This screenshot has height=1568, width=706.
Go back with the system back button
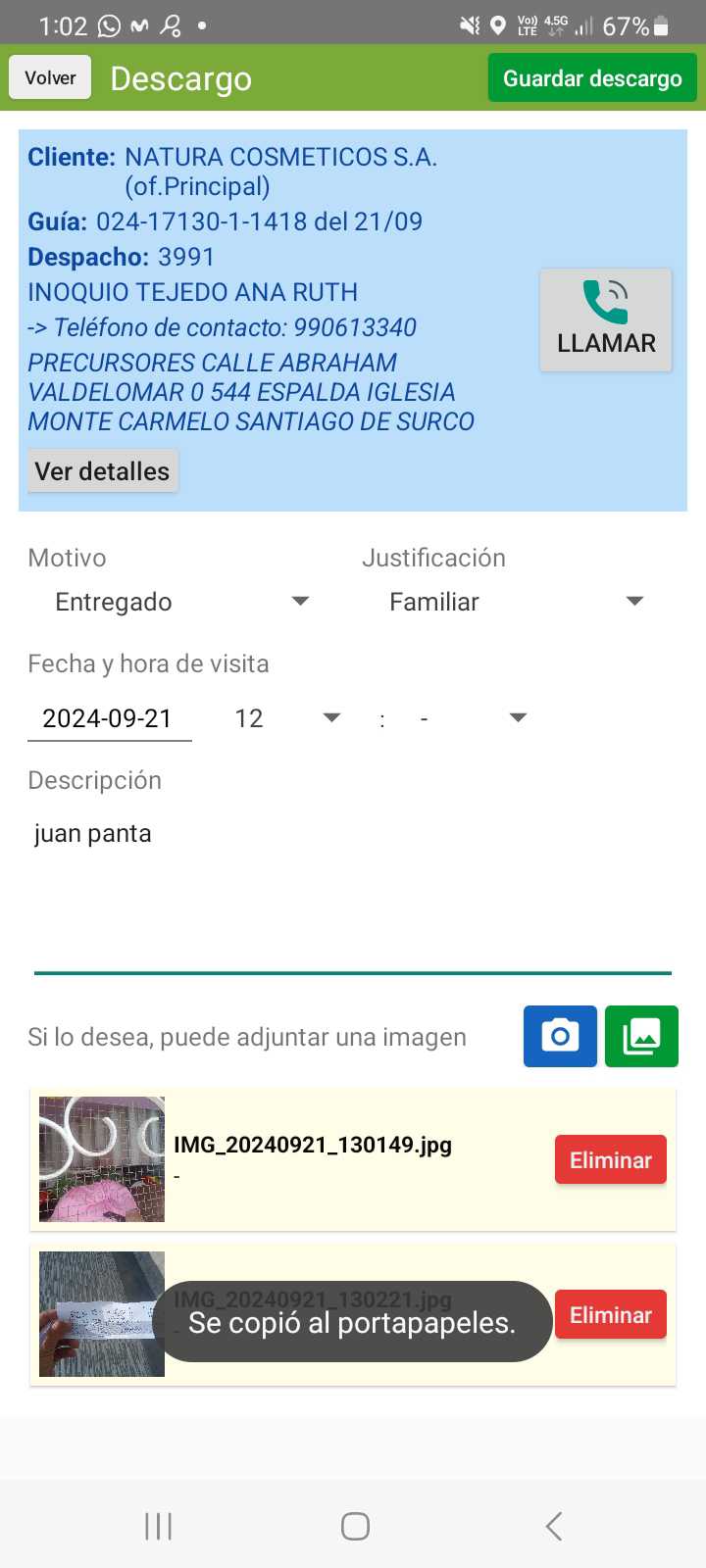pos(553,1526)
